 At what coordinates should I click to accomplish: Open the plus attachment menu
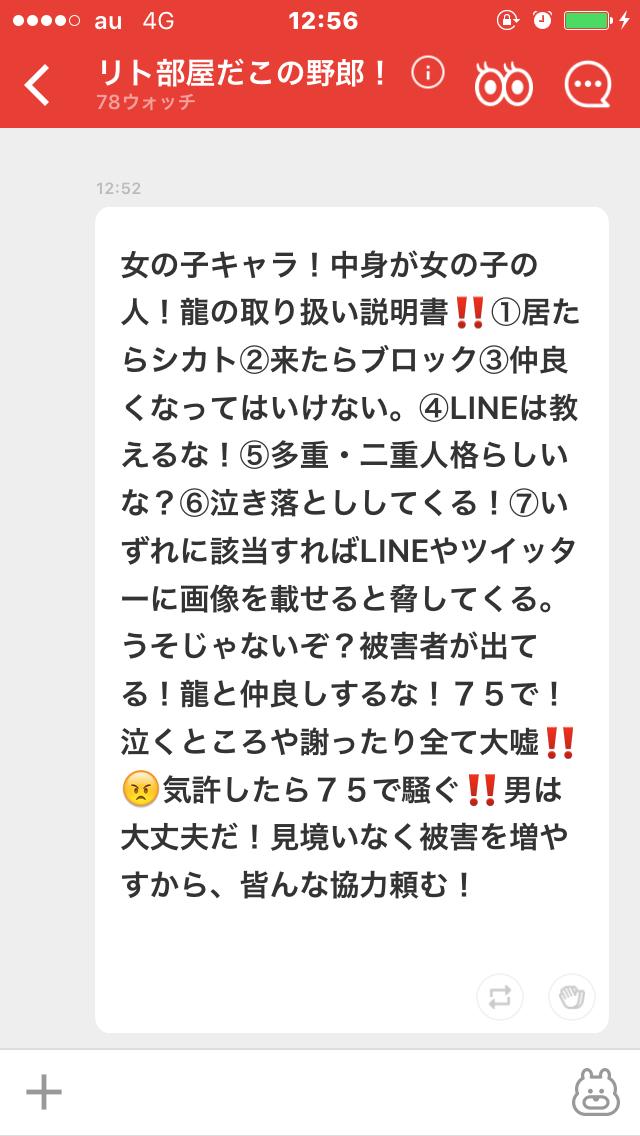click(43, 1092)
